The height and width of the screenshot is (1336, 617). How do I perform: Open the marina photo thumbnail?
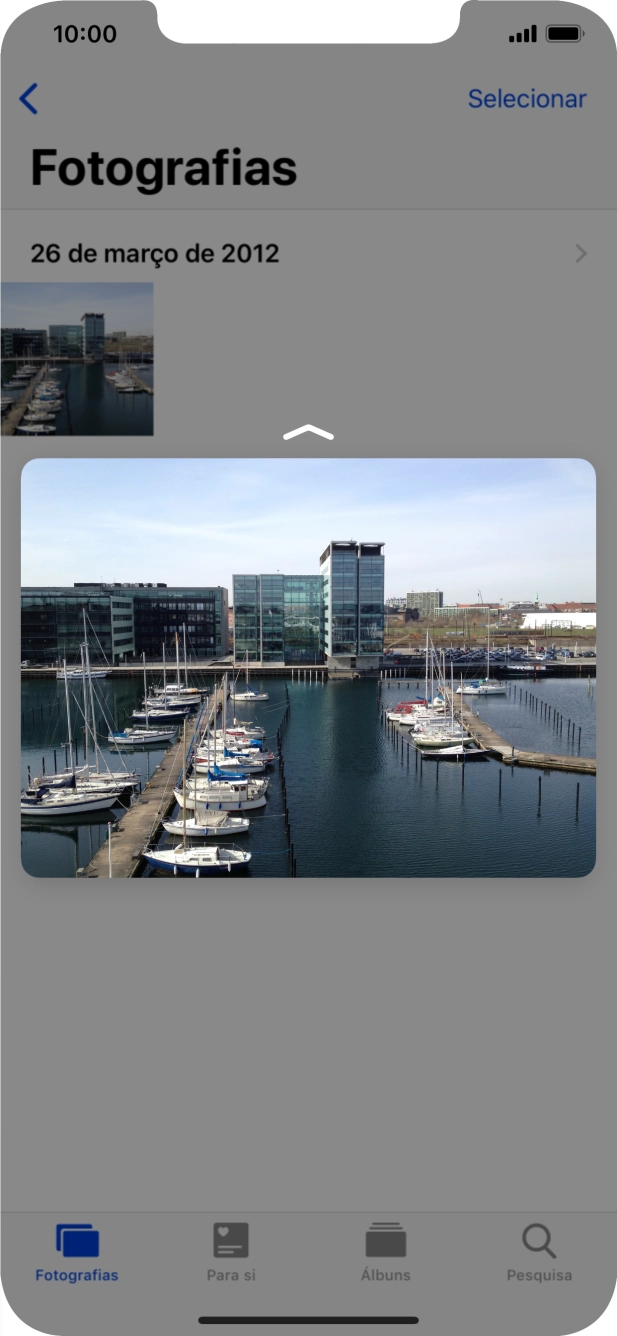(77, 358)
